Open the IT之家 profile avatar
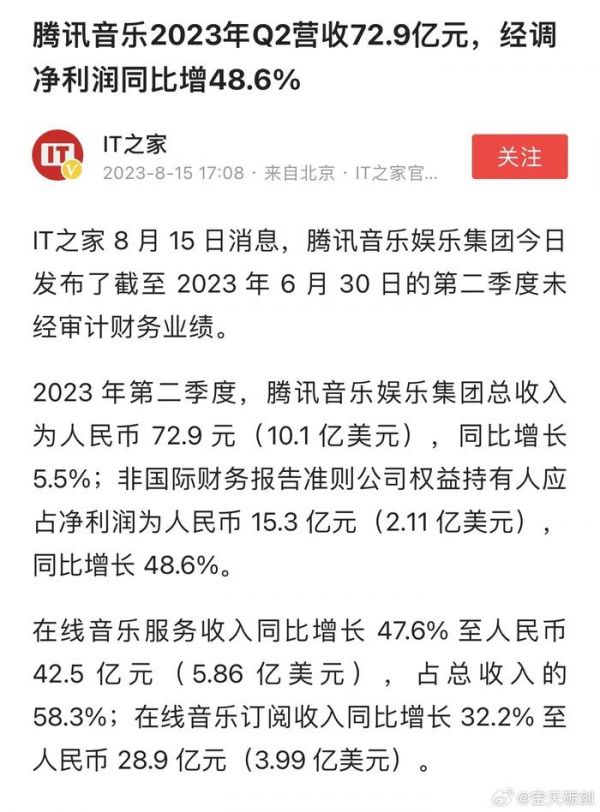This screenshot has width=600, height=812. pos(61,158)
